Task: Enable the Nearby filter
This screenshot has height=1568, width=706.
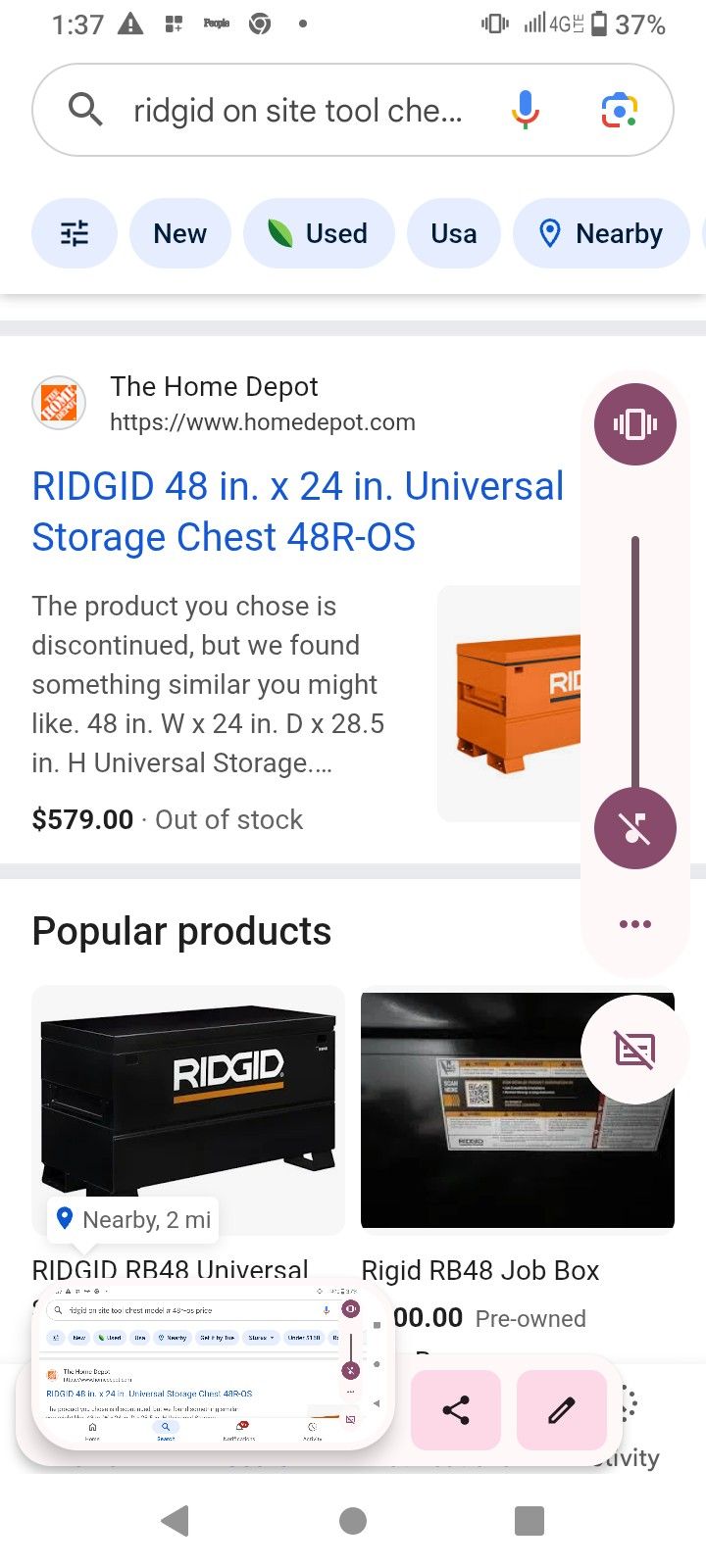Action: point(602,233)
